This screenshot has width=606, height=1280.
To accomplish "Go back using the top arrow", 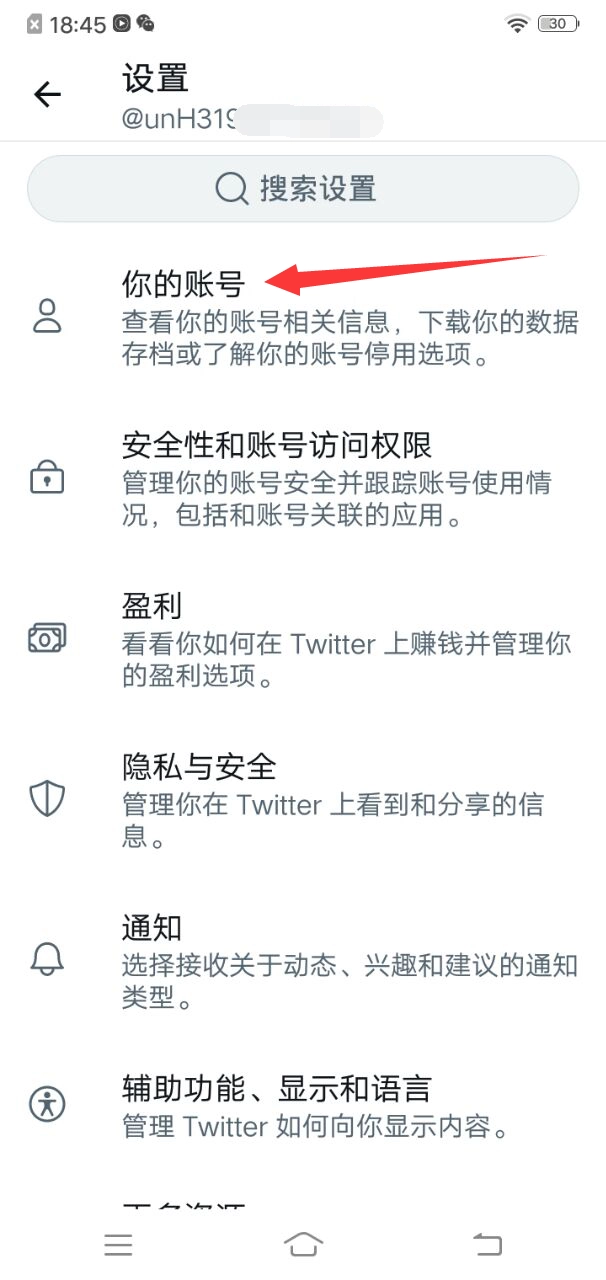I will click(x=47, y=95).
